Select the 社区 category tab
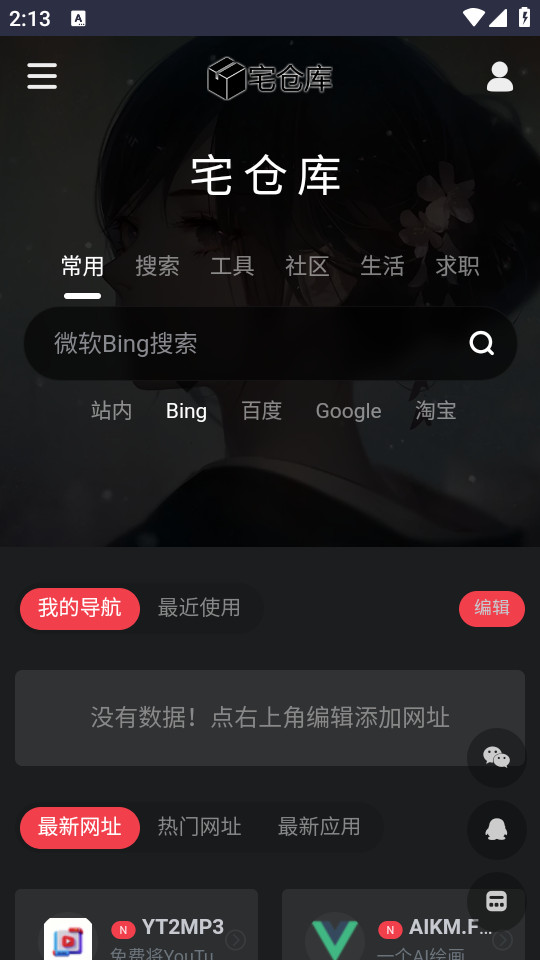The width and height of the screenshot is (540, 960). pos(307,266)
